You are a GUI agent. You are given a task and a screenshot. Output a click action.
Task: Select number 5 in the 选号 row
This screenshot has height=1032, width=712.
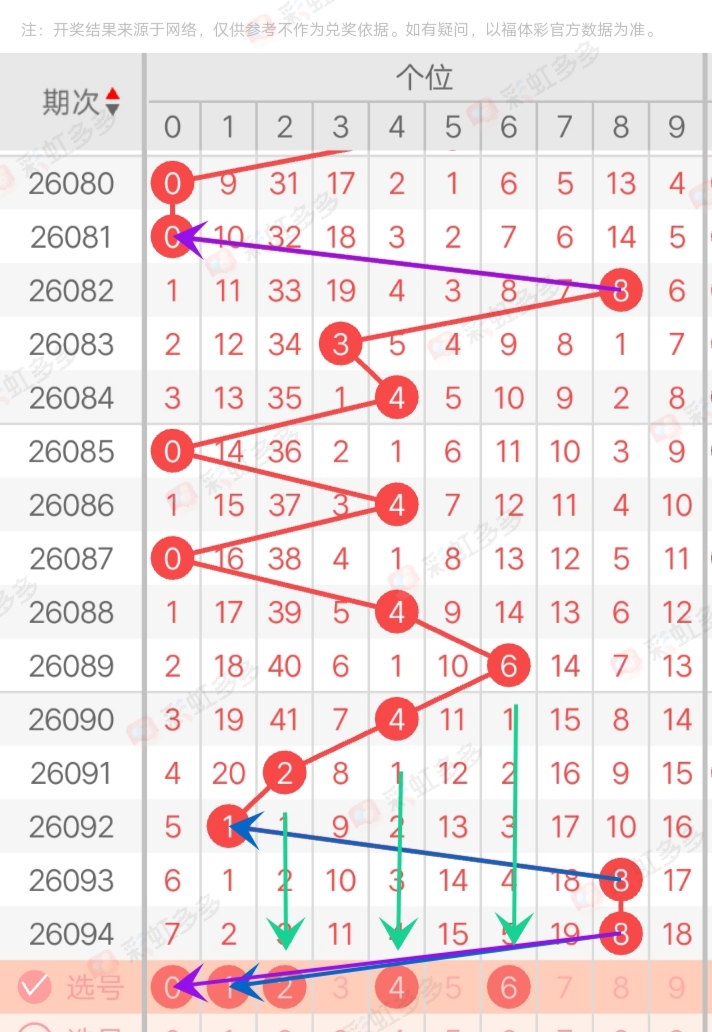453,988
